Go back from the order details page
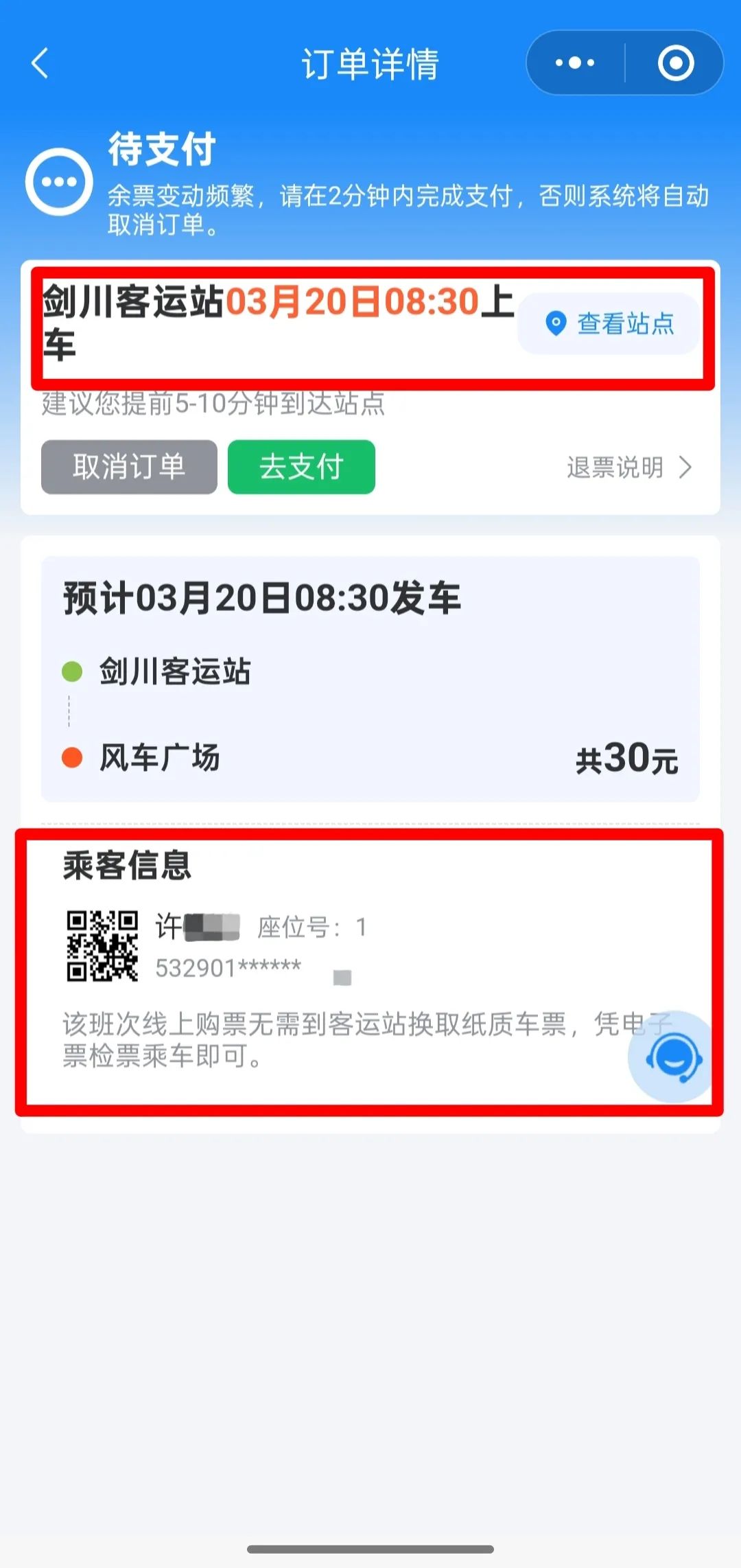 click(x=41, y=63)
